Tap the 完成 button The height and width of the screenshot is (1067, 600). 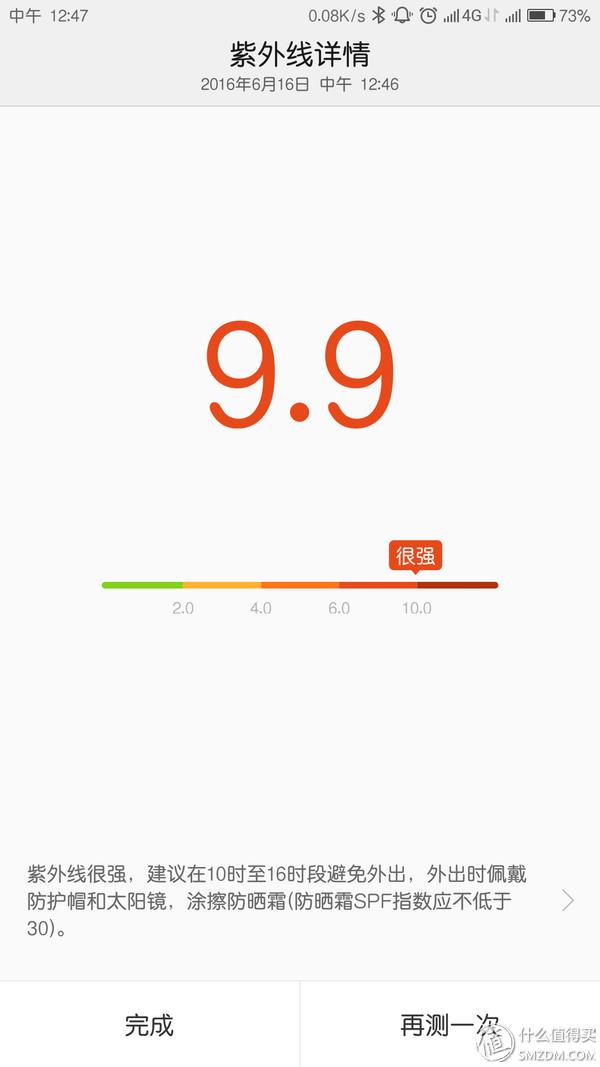click(x=149, y=1024)
